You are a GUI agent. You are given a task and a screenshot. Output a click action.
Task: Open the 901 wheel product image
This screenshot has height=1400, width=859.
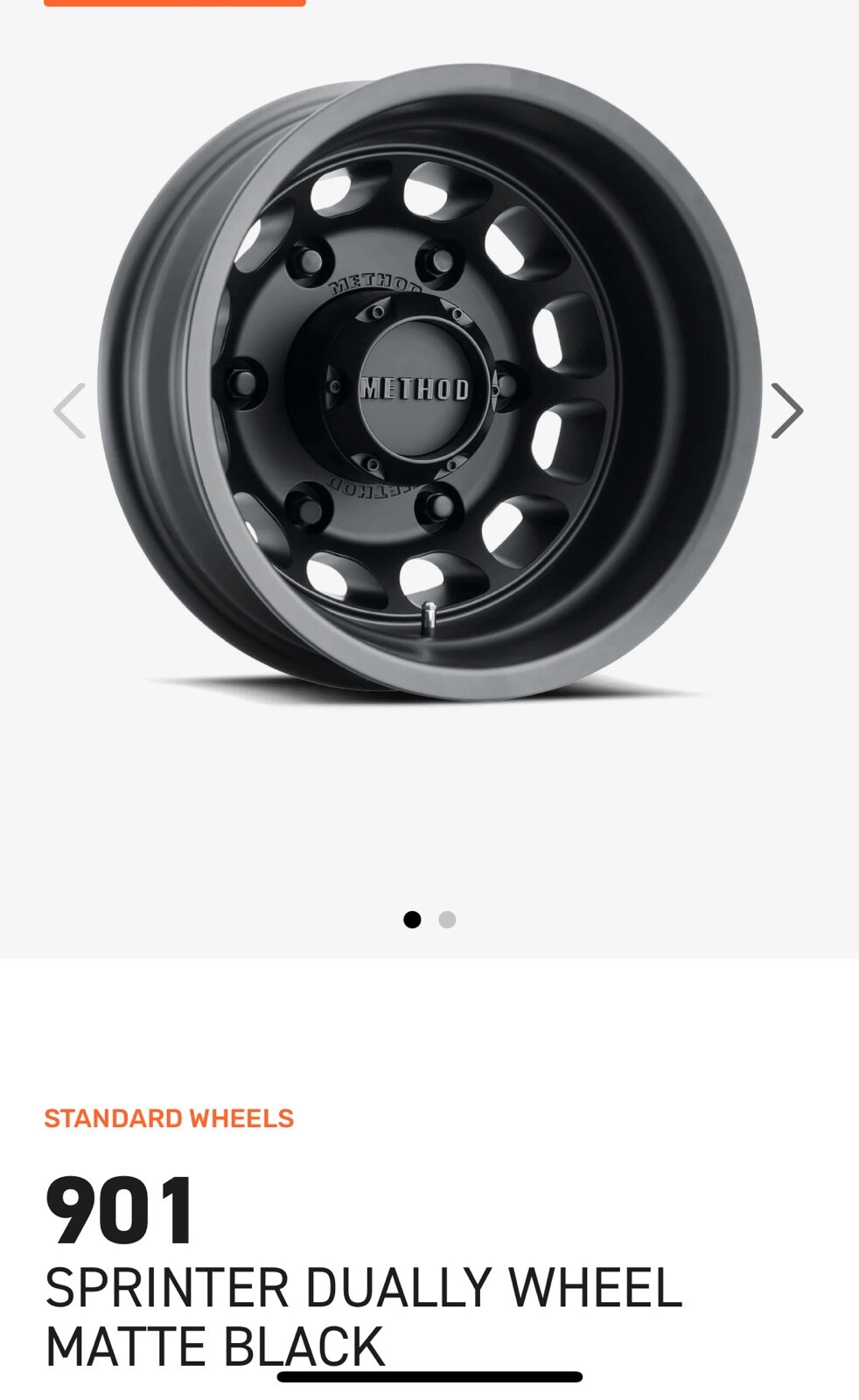(x=429, y=385)
